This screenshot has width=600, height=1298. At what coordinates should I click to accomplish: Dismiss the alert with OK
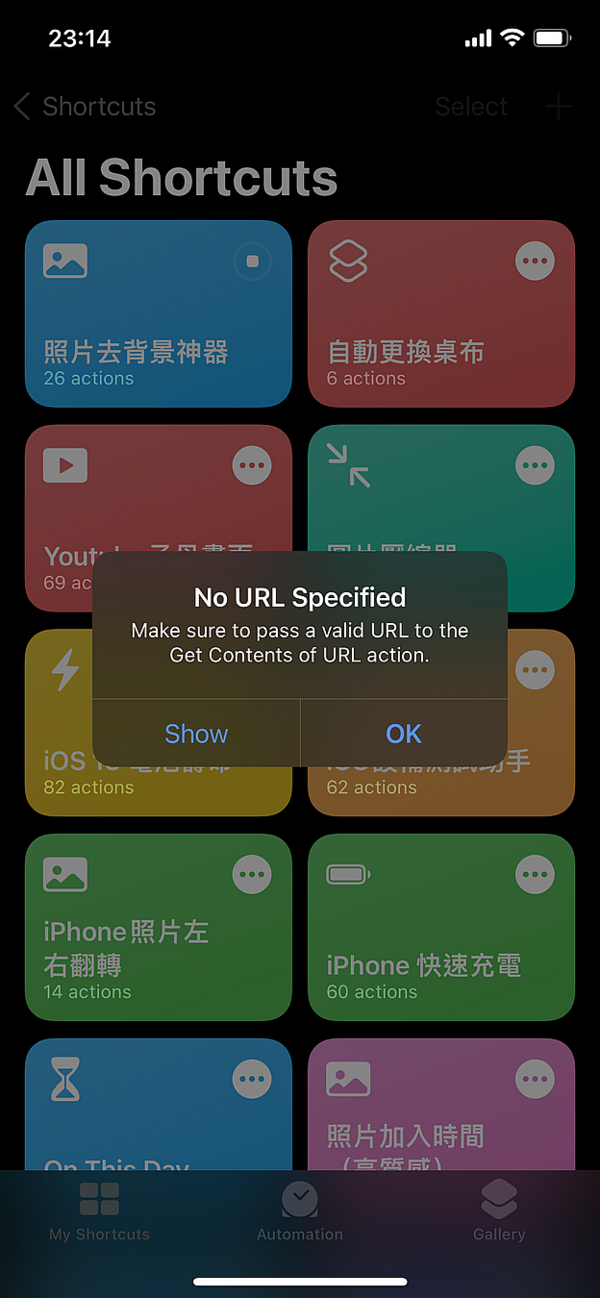tap(404, 733)
